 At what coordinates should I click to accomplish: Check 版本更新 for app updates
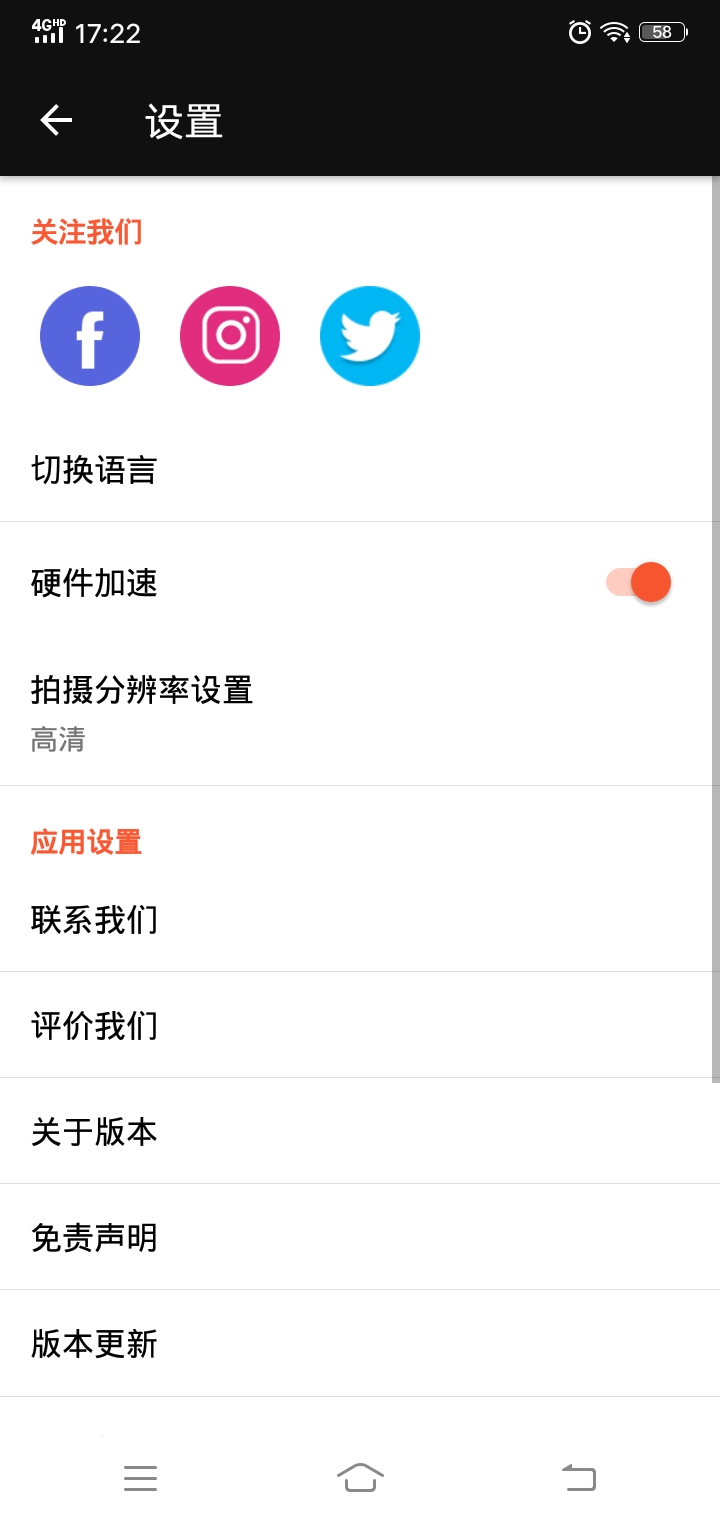click(94, 1344)
